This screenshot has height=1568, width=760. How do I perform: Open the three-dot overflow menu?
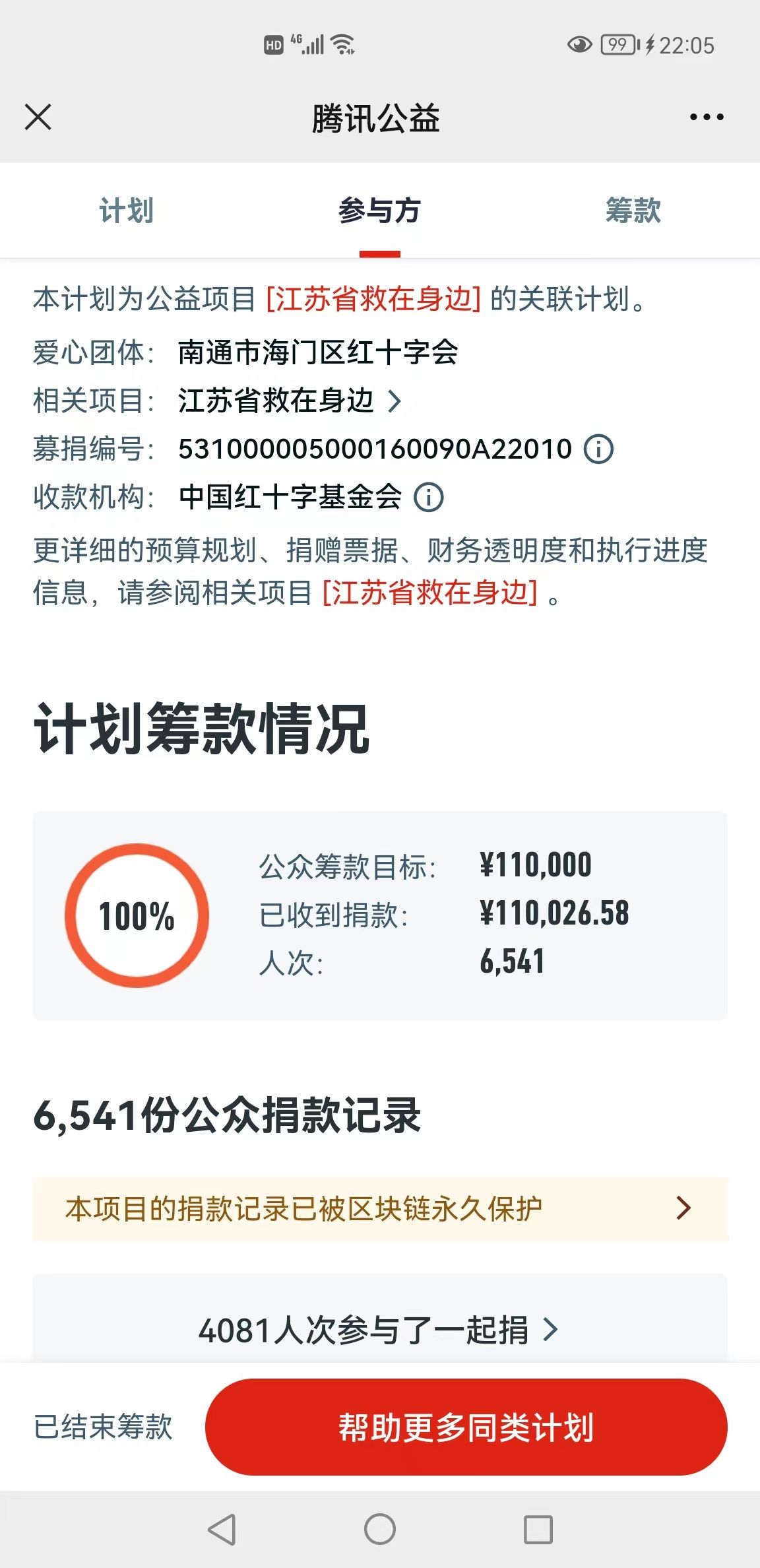coord(706,117)
